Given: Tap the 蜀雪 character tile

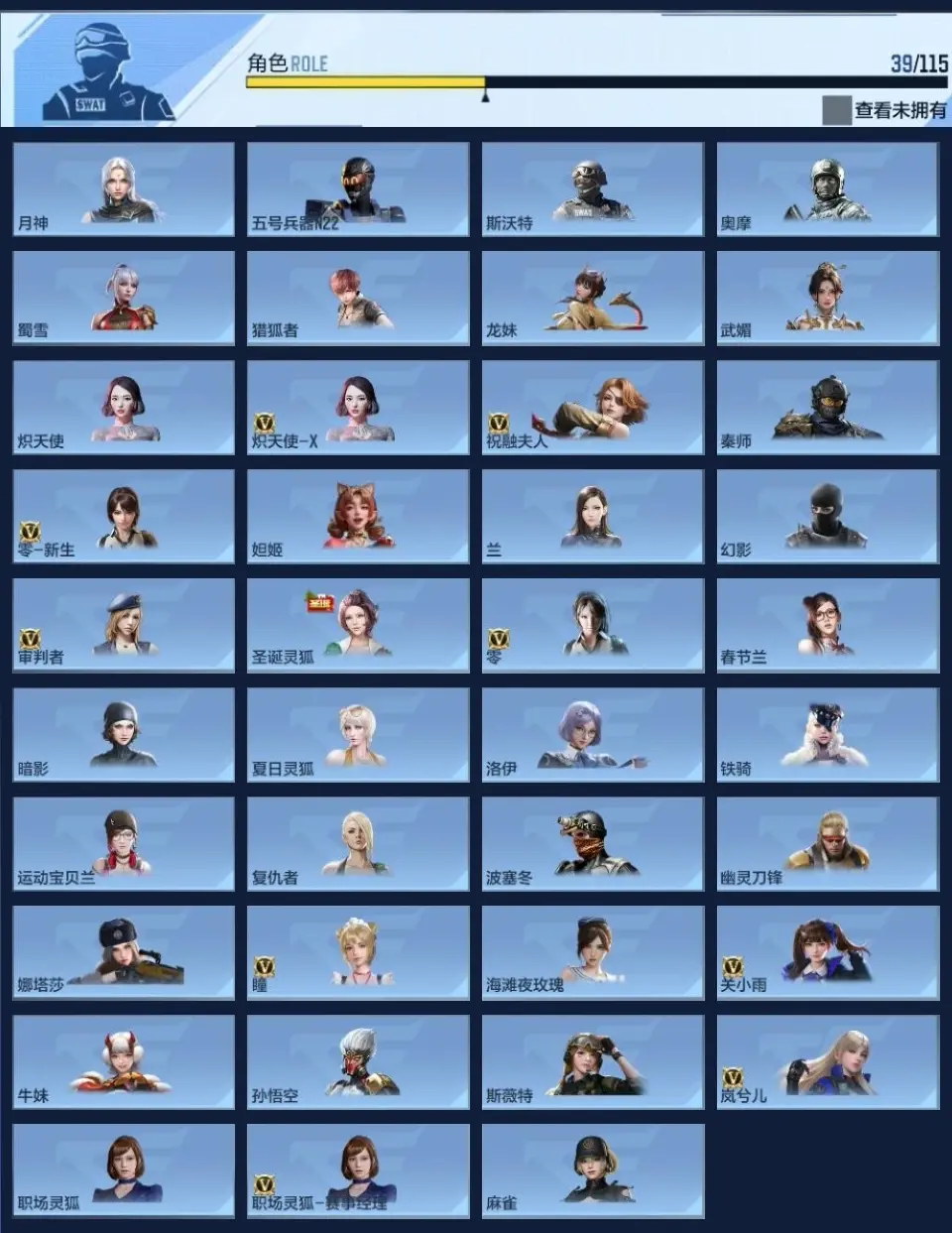Looking at the screenshot, I should click(124, 298).
